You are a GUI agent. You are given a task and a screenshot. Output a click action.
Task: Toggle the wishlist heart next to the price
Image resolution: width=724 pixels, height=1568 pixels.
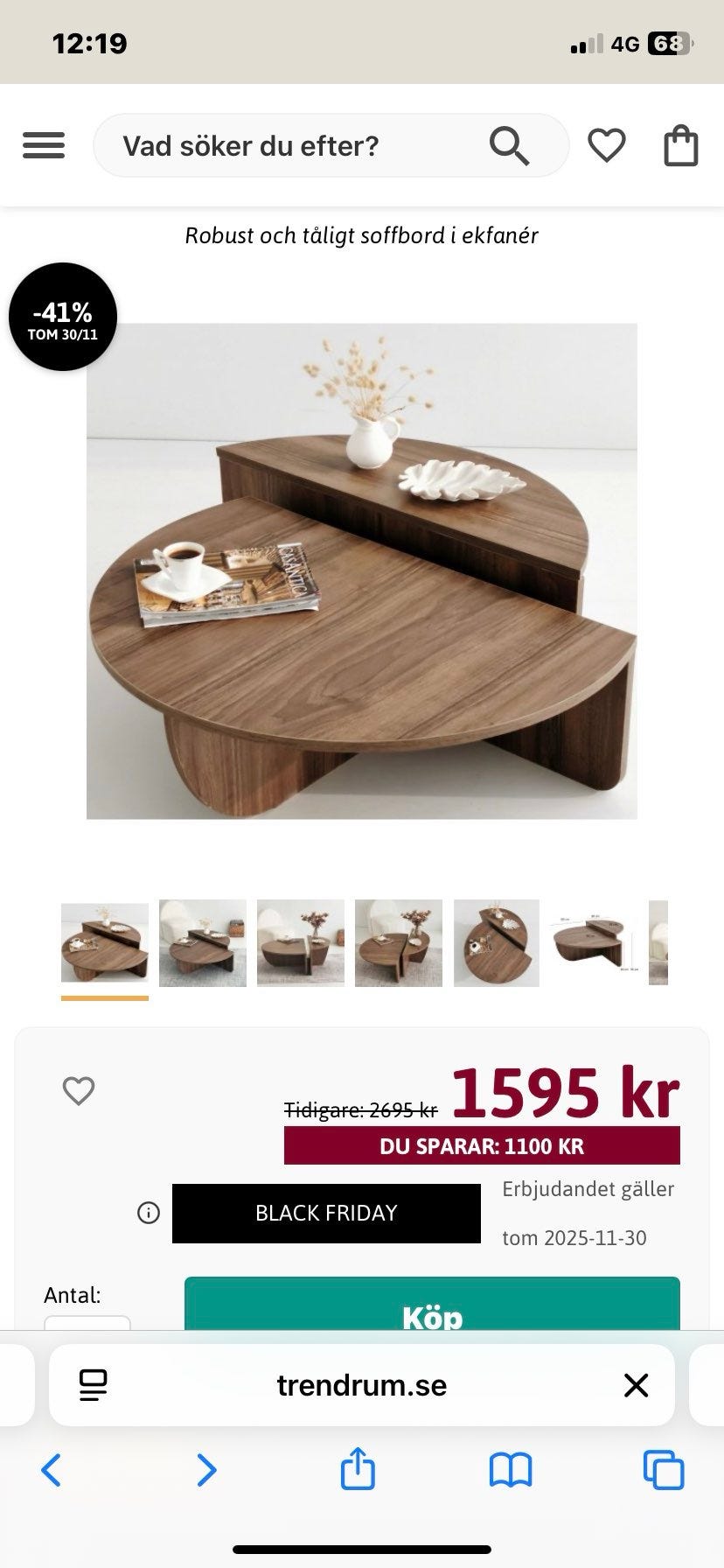pos(80,1090)
